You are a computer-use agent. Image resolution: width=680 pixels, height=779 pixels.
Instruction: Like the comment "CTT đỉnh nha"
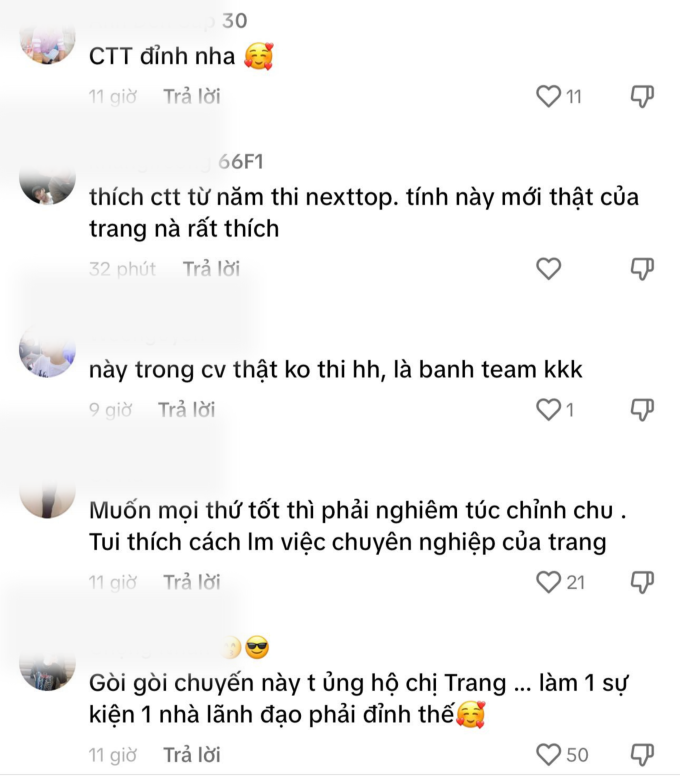pyautogui.click(x=548, y=96)
